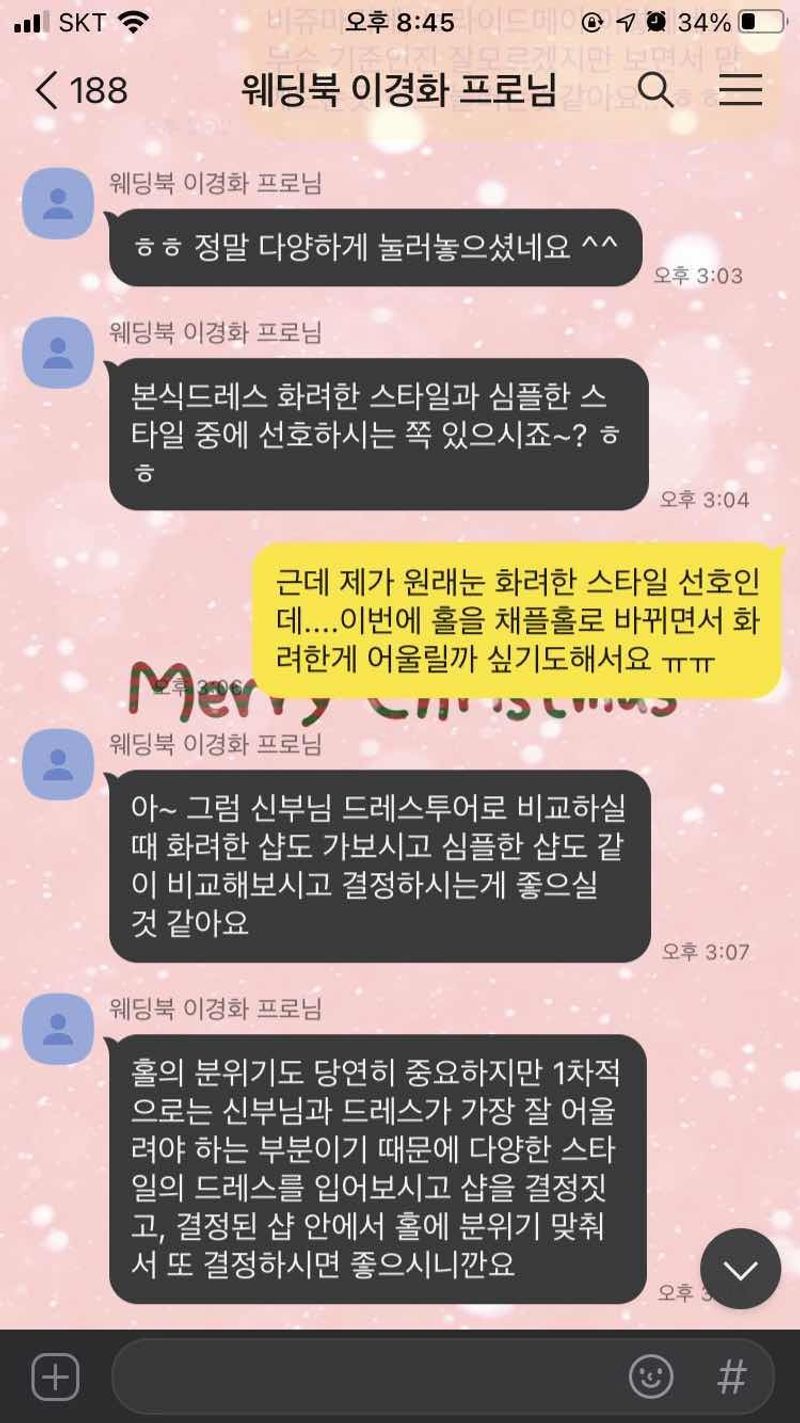Open 웨딩북 이경화 프로님 profile picture at 오후 3:03

coord(58,203)
